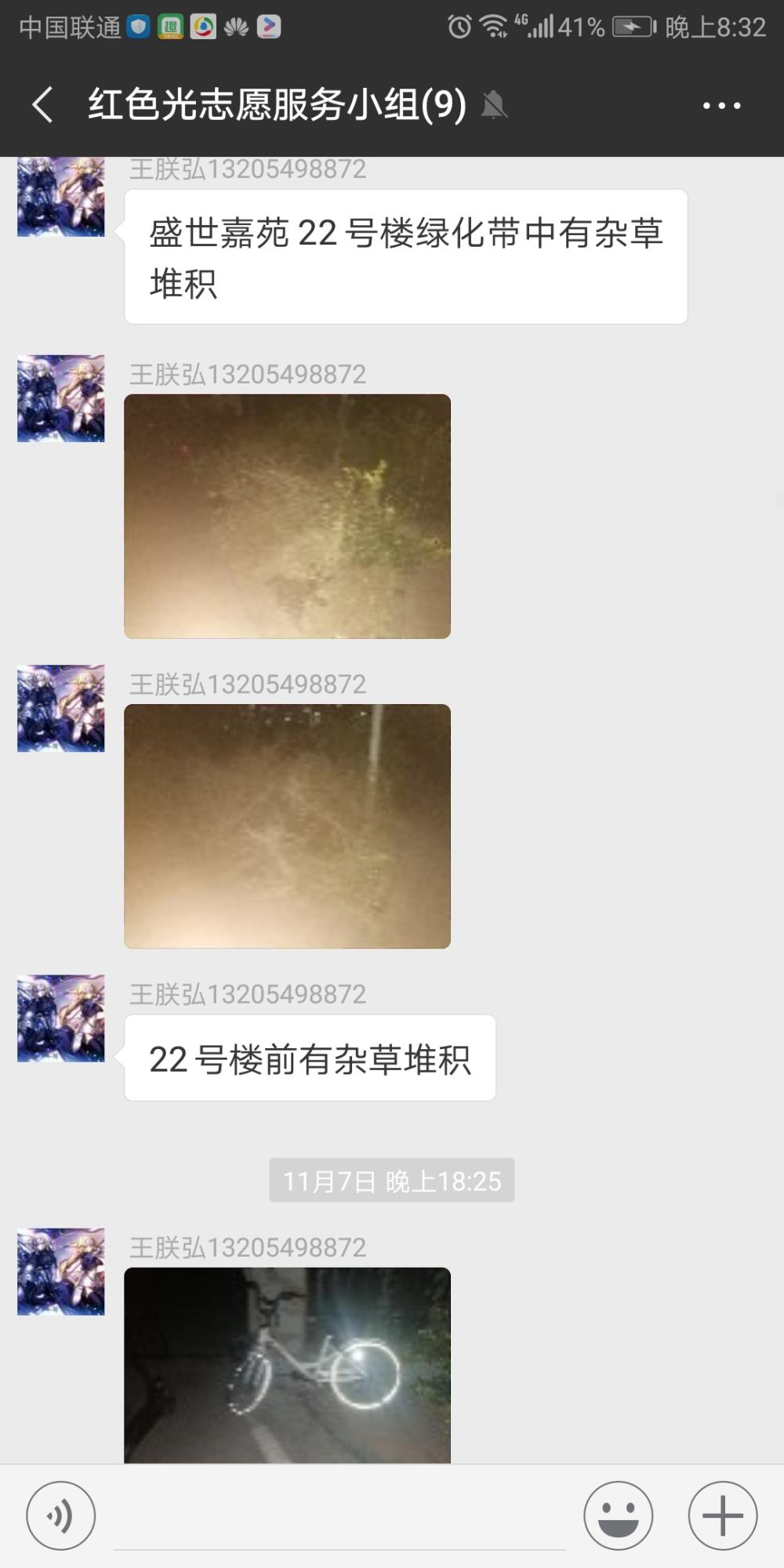Open the plus attachments menu
This screenshot has height=1568, width=784.
722,1515
